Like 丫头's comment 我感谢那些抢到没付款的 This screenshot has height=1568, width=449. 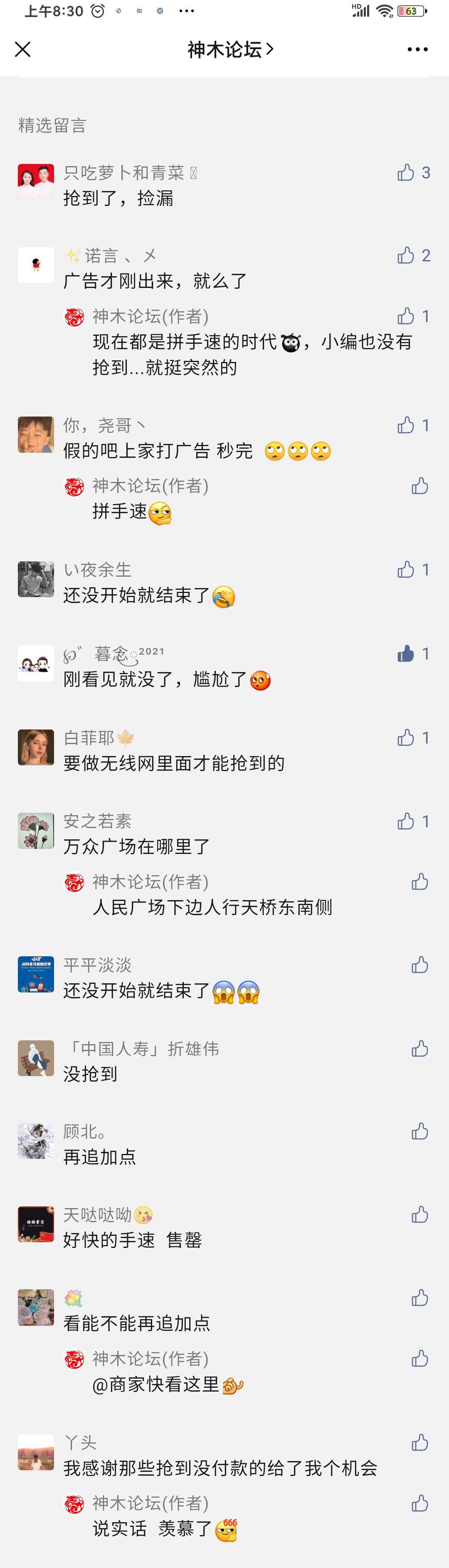click(x=420, y=1442)
